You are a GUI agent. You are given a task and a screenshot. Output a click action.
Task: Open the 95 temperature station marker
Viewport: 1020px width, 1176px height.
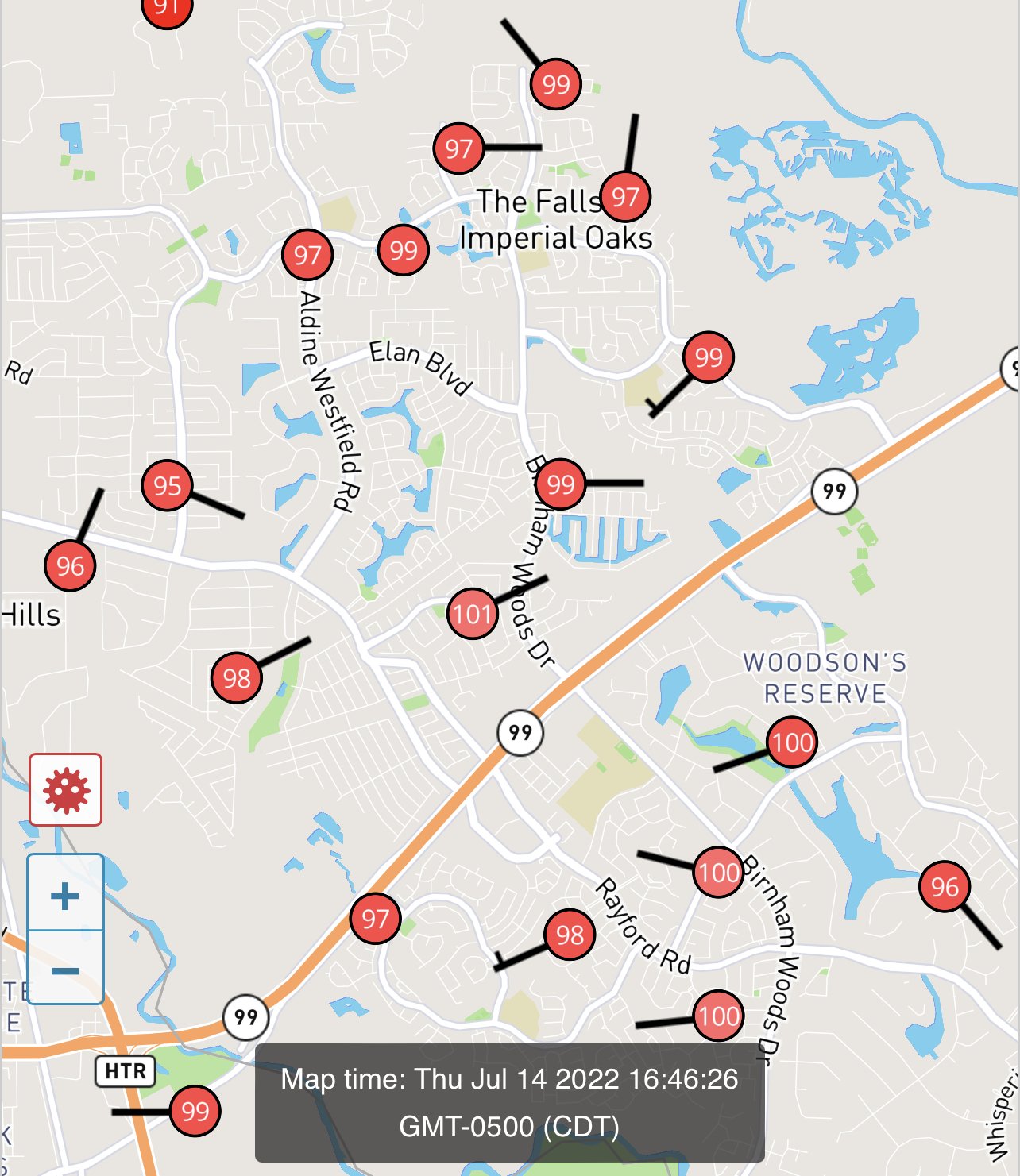[x=168, y=485]
